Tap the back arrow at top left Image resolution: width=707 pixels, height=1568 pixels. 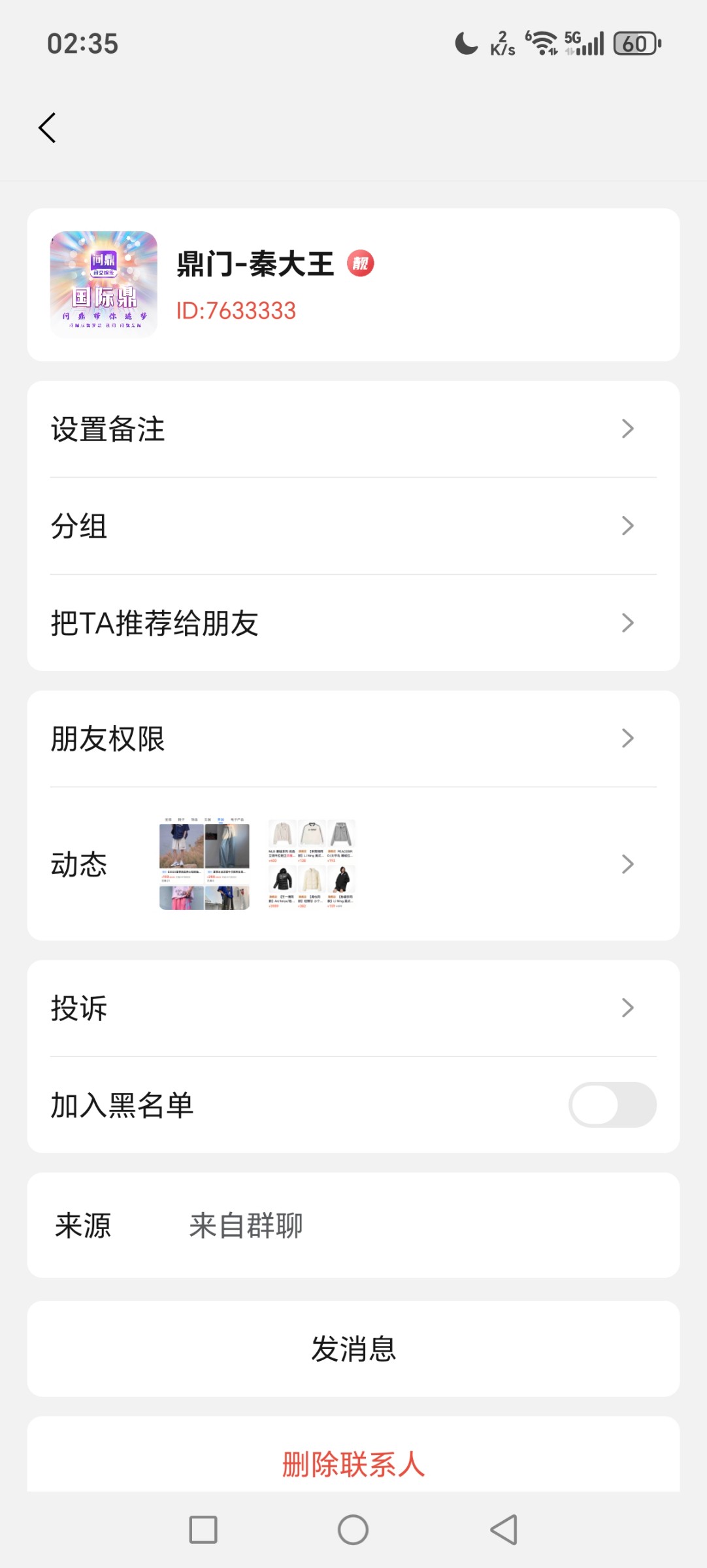point(47,128)
